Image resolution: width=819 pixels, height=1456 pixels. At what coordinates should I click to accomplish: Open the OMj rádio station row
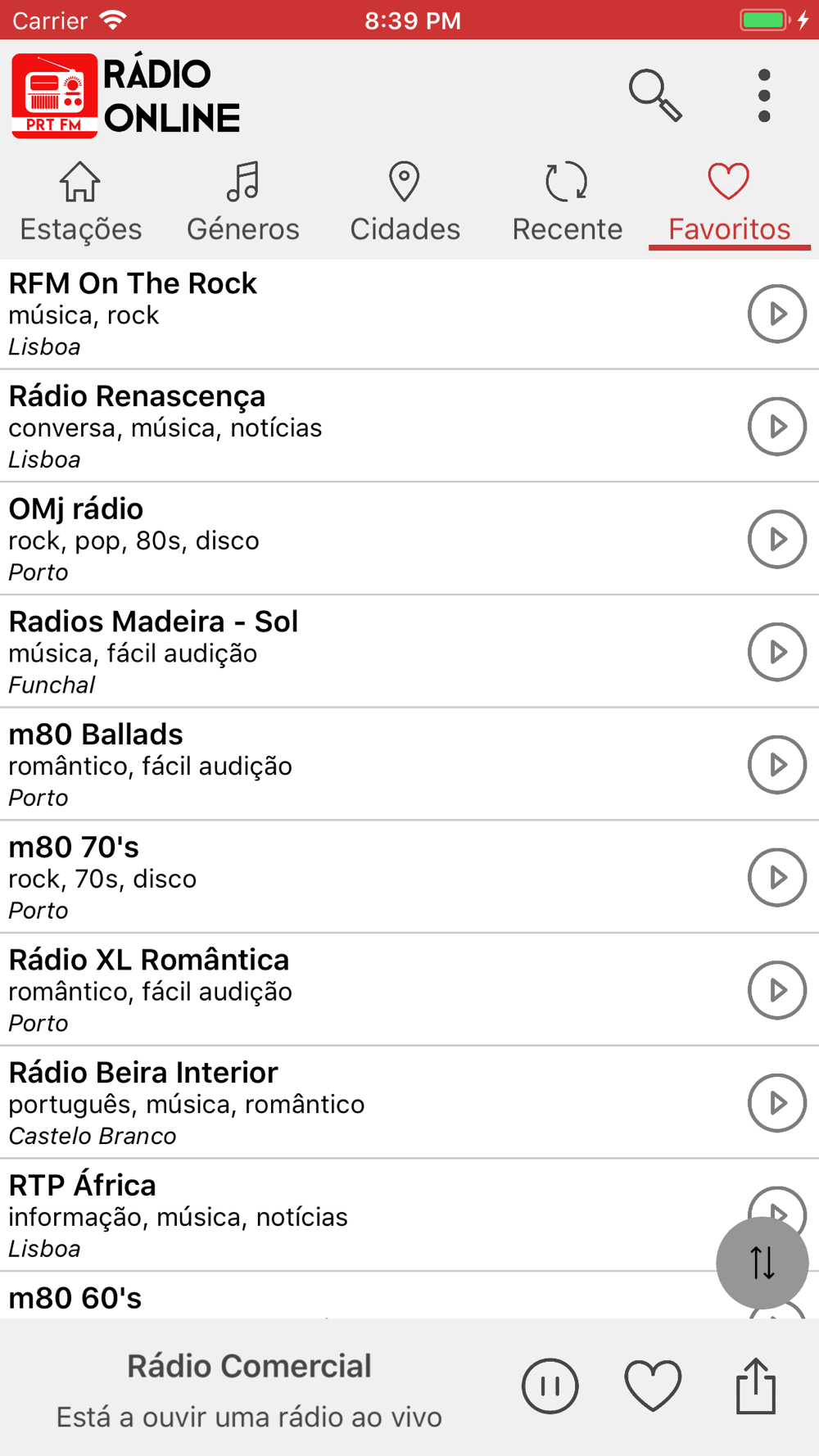click(328, 539)
